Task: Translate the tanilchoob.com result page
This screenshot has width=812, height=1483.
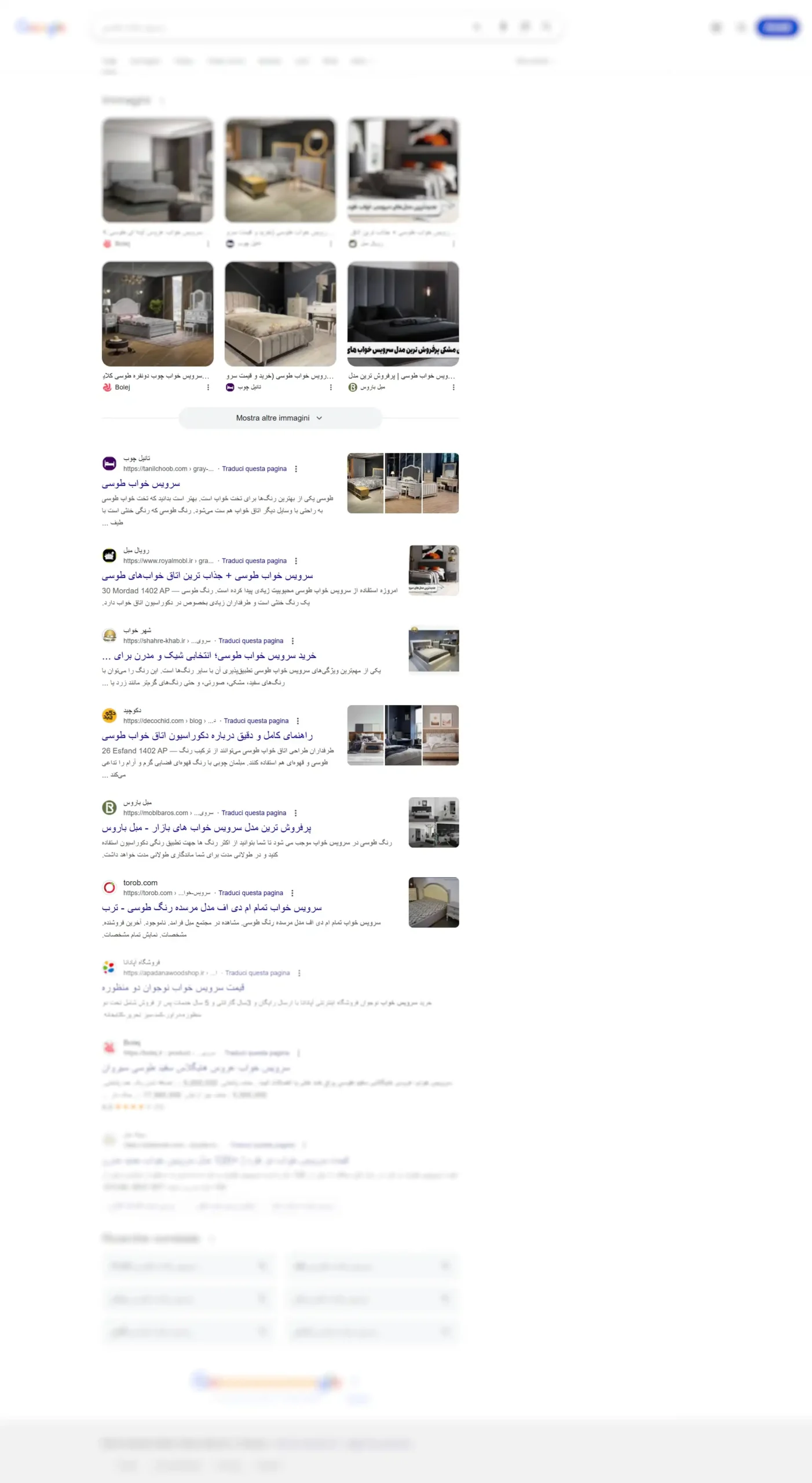Action: click(x=254, y=469)
